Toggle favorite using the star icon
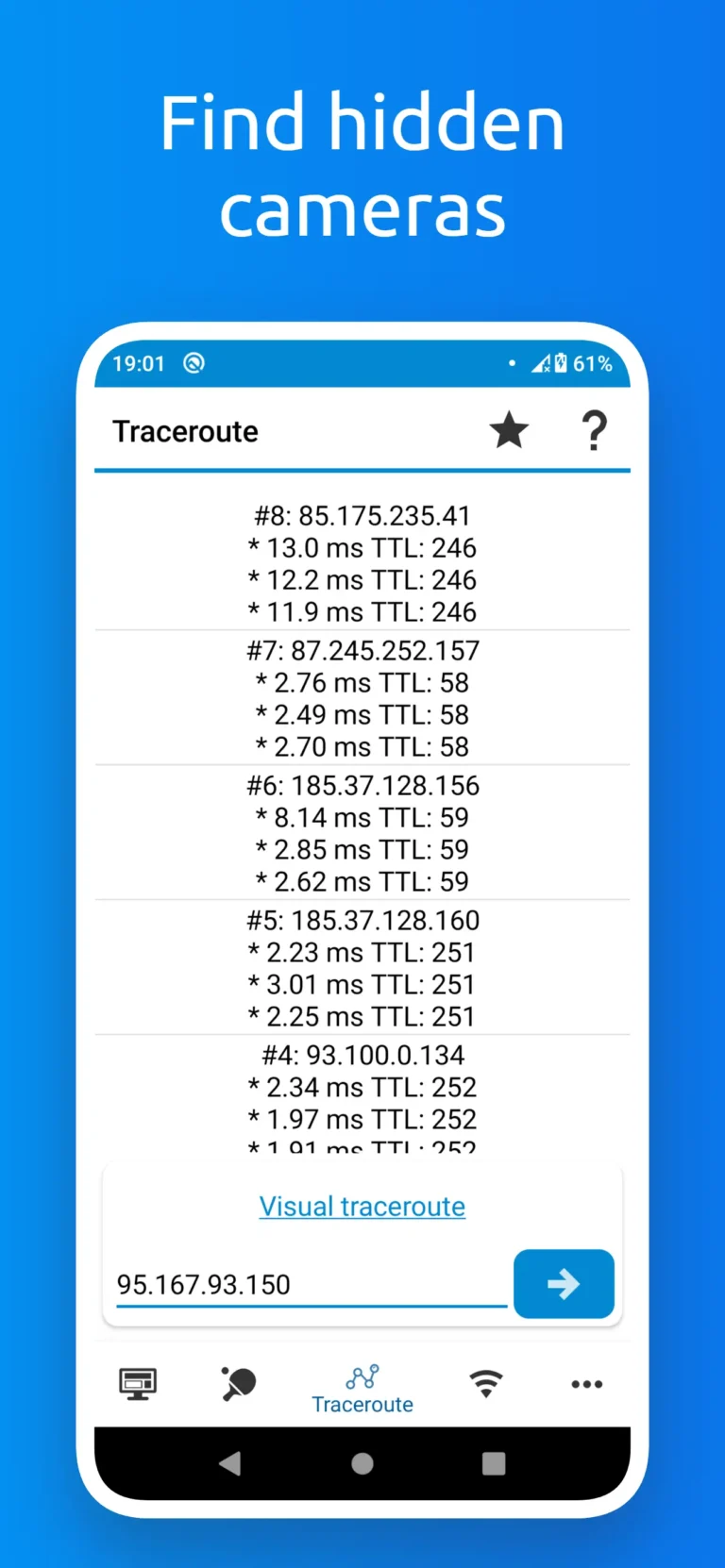This screenshot has width=725, height=1568. 509,430
